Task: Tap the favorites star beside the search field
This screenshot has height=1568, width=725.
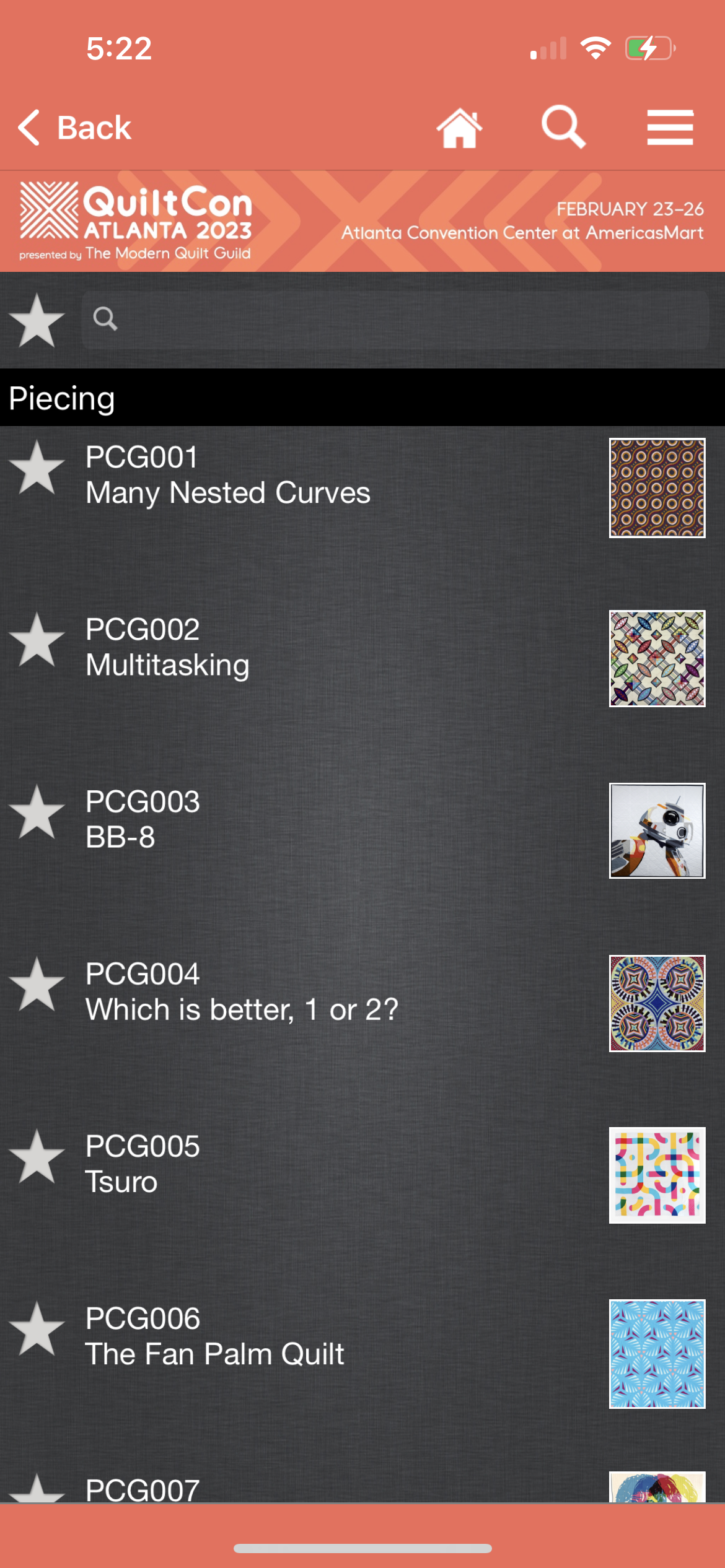Action: (x=37, y=320)
